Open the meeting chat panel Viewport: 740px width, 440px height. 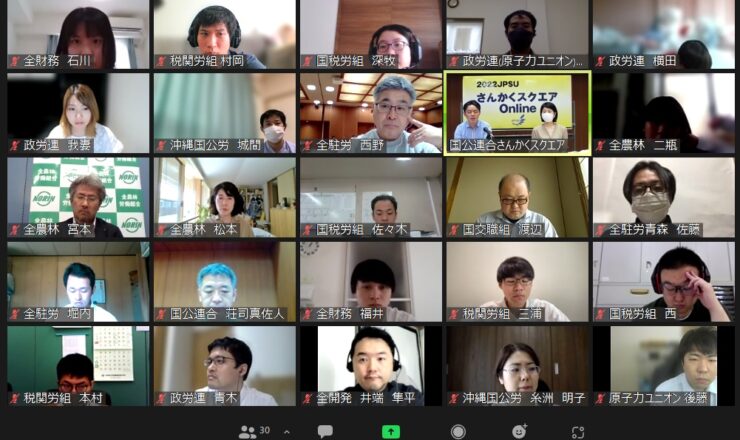point(325,431)
